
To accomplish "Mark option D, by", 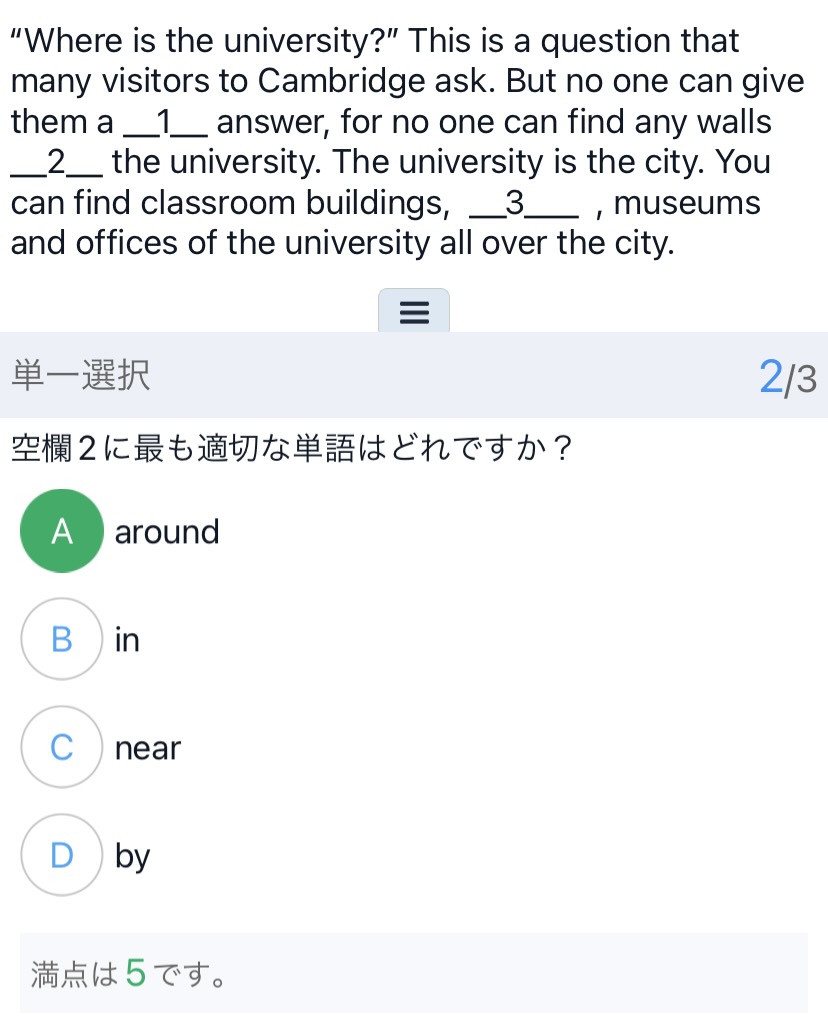I will 62,855.
